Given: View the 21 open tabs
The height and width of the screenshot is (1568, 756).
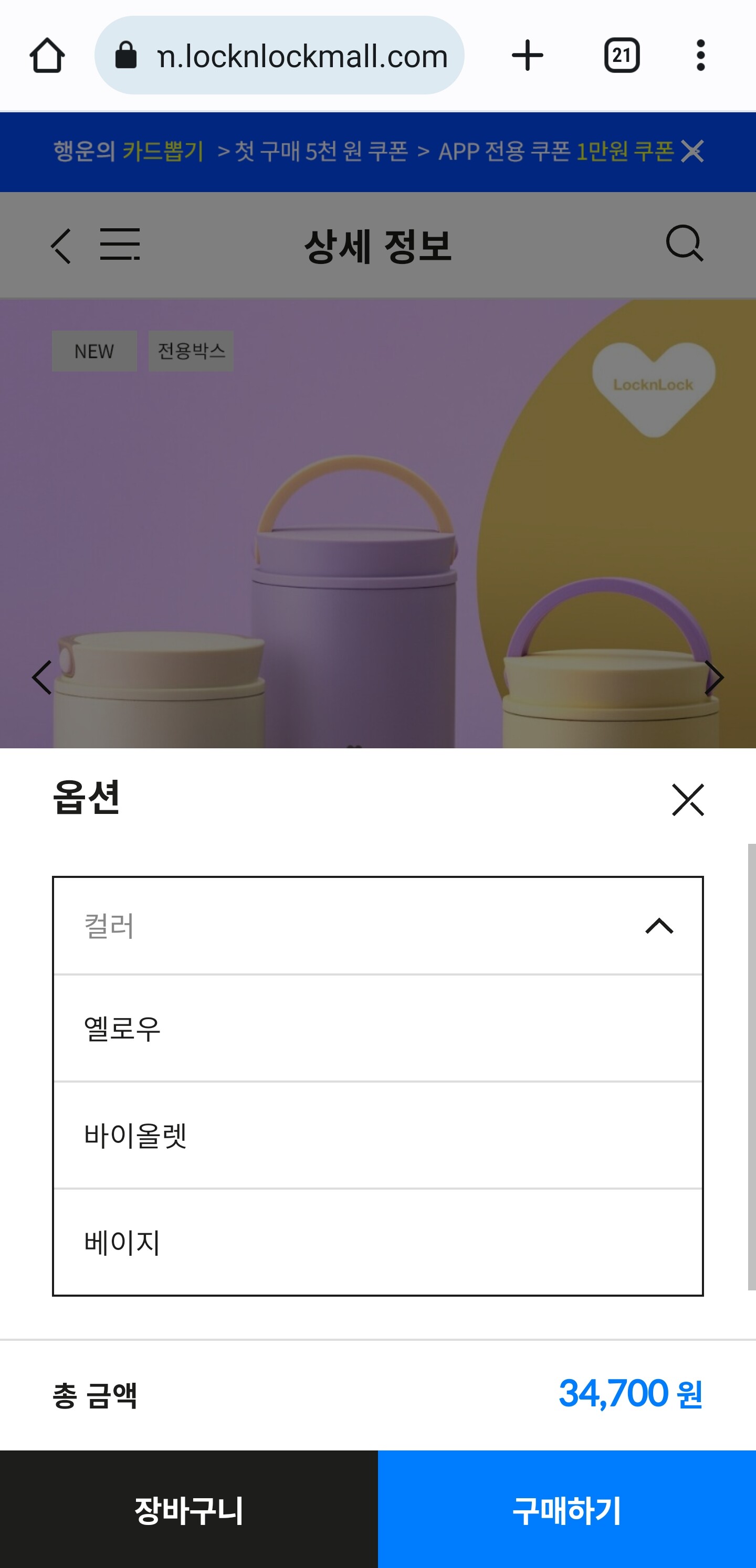Looking at the screenshot, I should click(622, 56).
